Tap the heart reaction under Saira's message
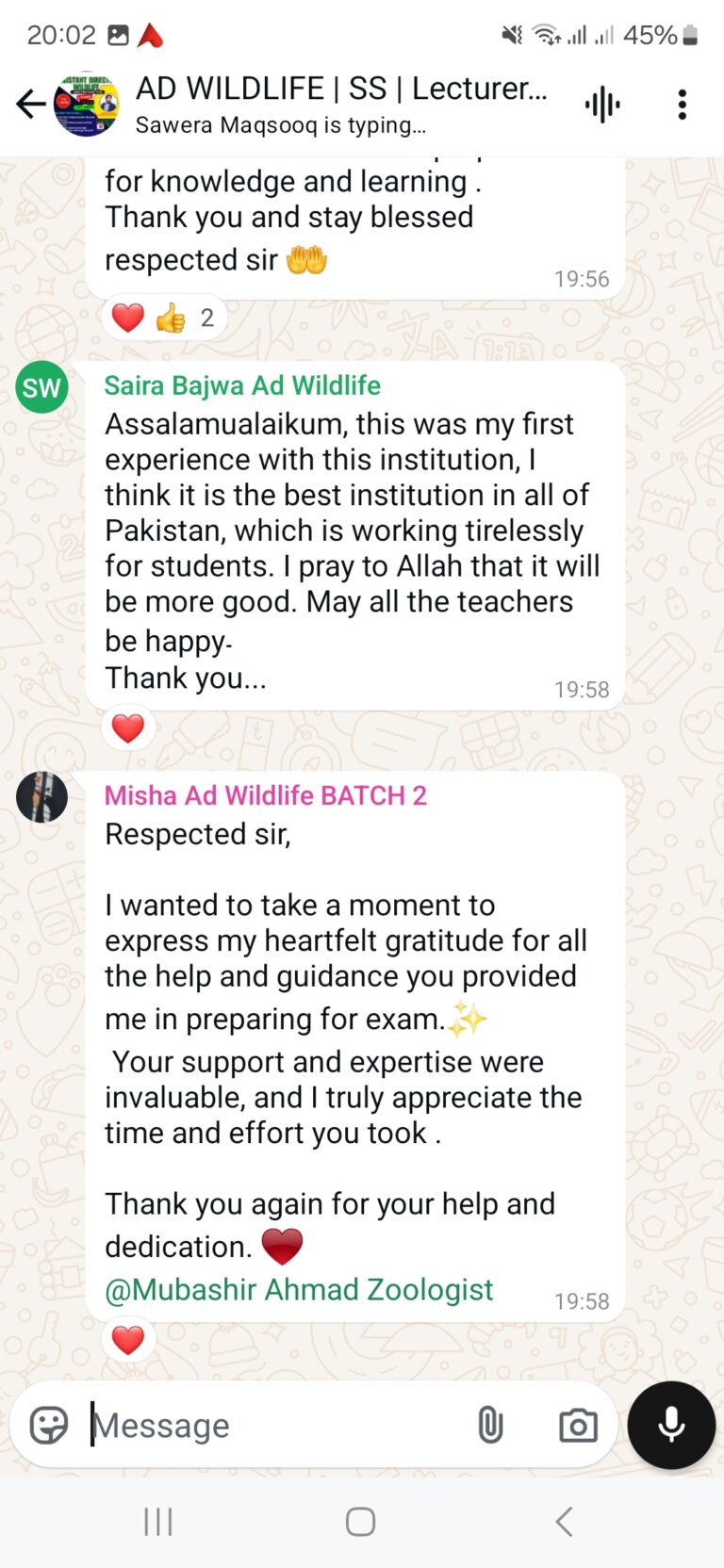This screenshot has width=724, height=1568. coord(128,727)
